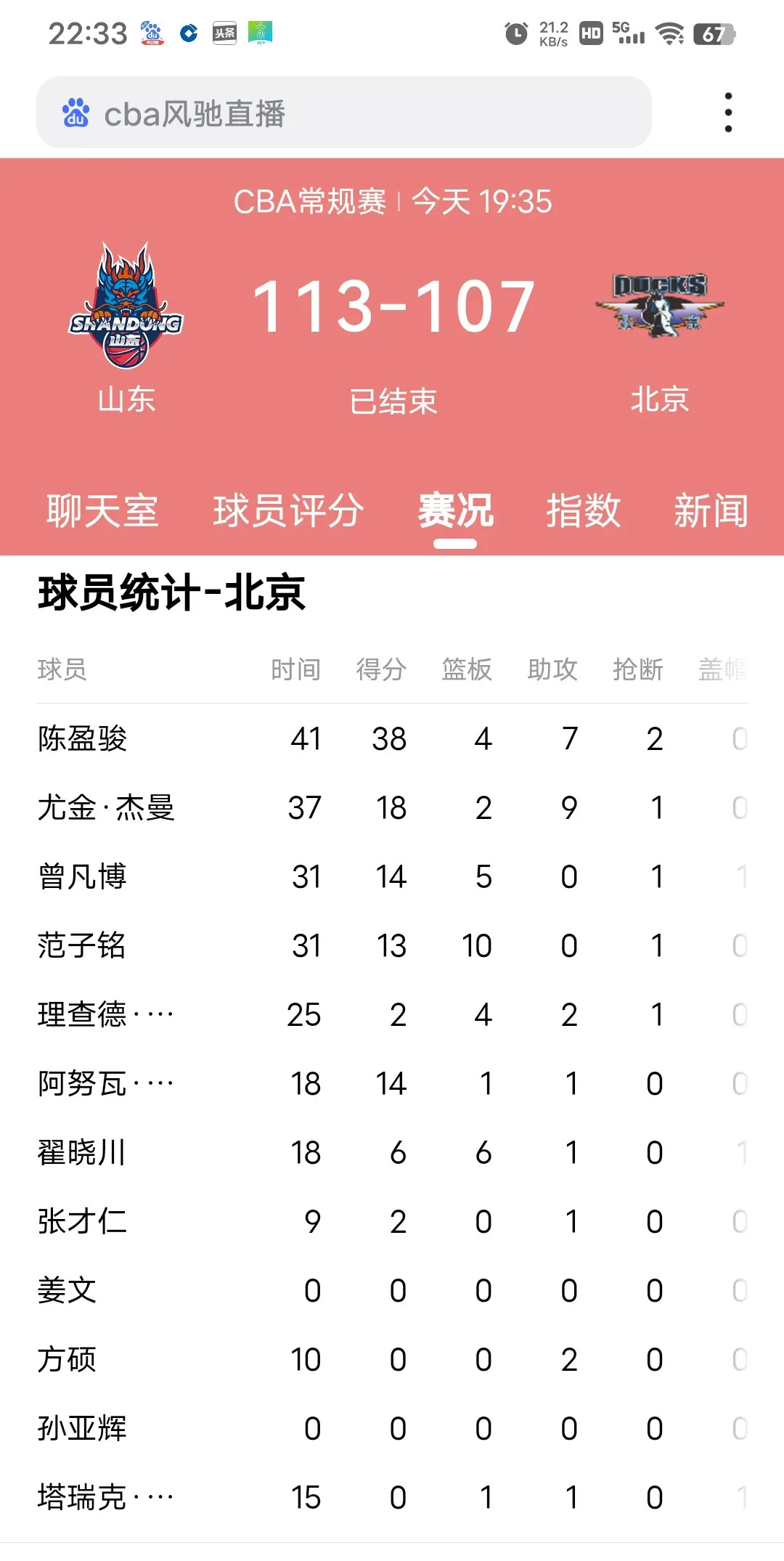784x1561 pixels.
Task: Expand 理查德 player name to full name
Action: (105, 1014)
